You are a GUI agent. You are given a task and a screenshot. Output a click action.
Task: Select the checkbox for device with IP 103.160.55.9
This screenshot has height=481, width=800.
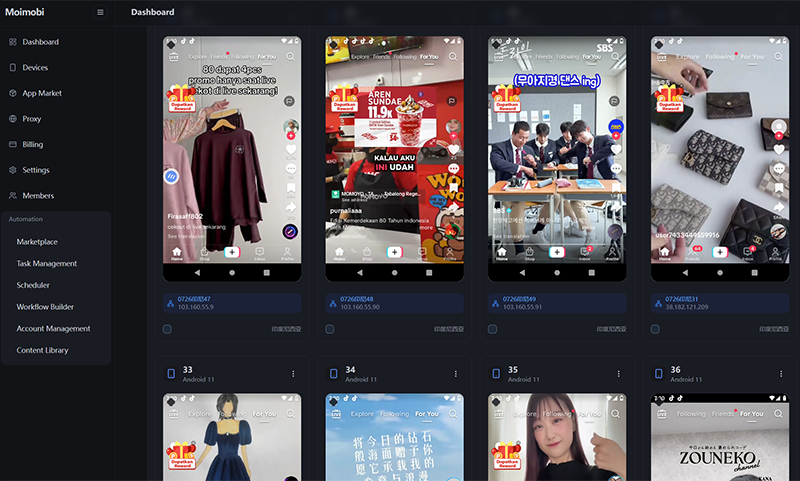click(x=167, y=328)
